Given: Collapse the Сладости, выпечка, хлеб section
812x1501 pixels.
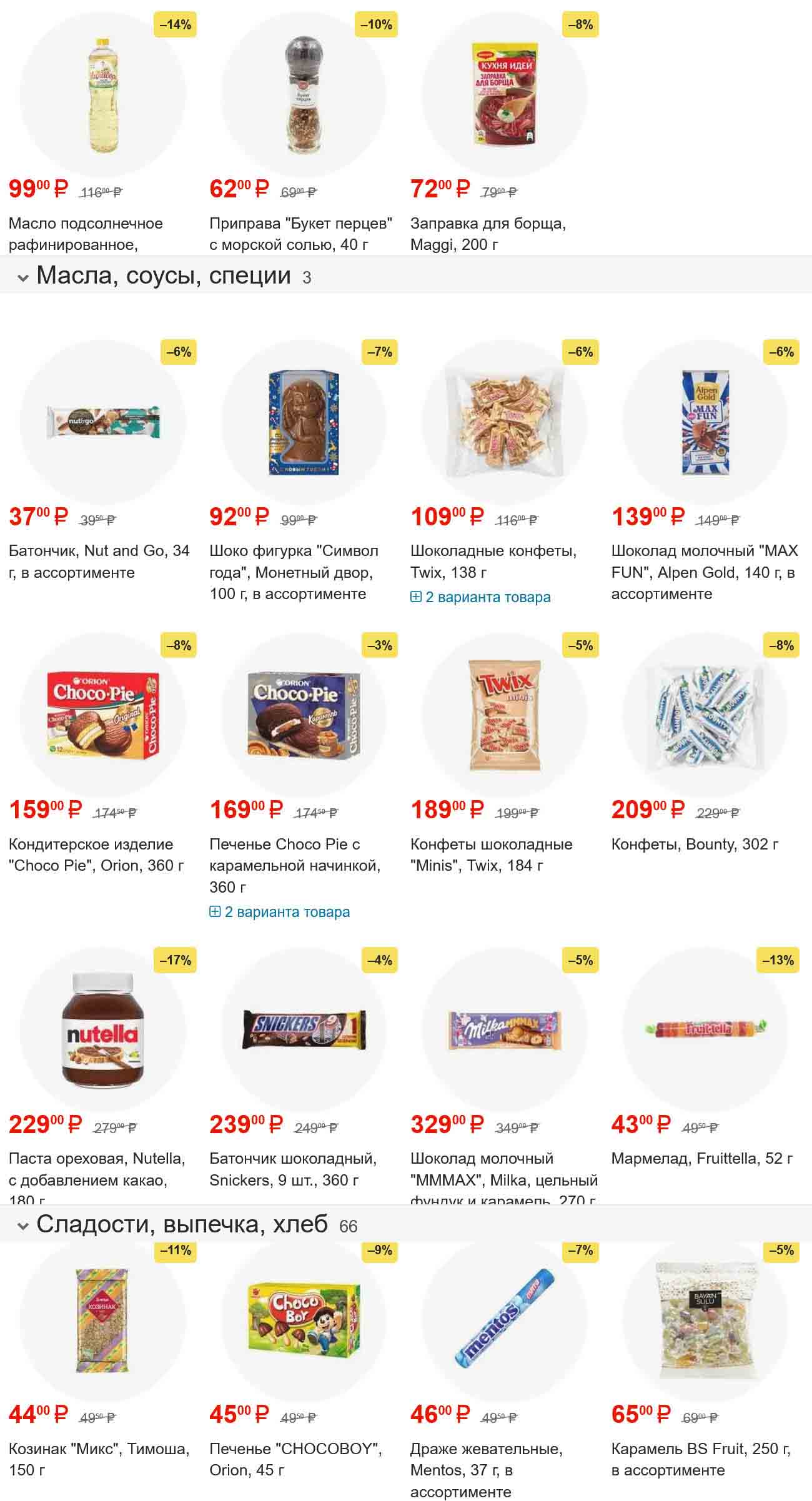Looking at the screenshot, I should pyautogui.click(x=23, y=1226).
